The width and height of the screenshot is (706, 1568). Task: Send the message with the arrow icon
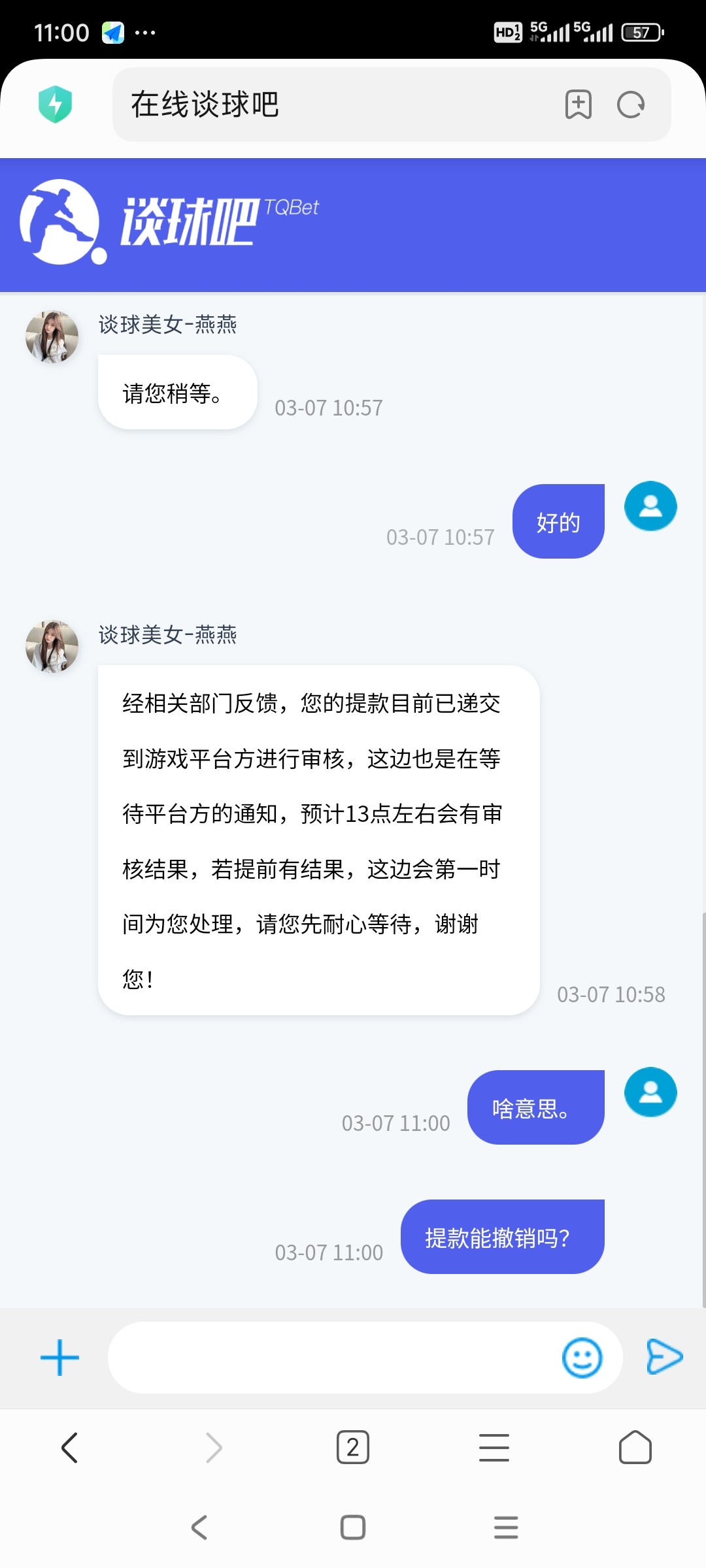coord(664,1357)
